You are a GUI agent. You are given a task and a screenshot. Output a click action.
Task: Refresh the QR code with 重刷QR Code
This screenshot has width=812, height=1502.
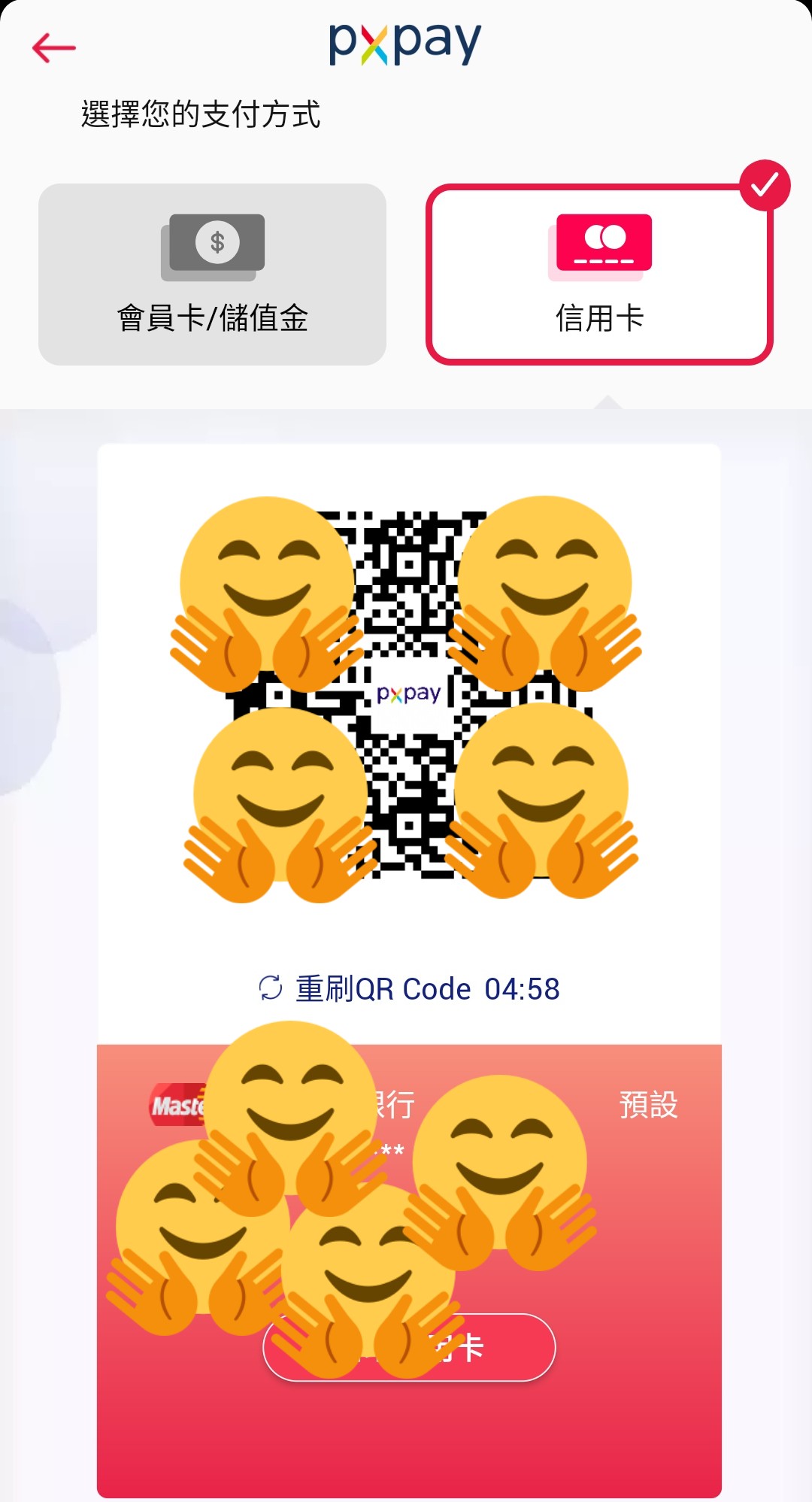(409, 988)
